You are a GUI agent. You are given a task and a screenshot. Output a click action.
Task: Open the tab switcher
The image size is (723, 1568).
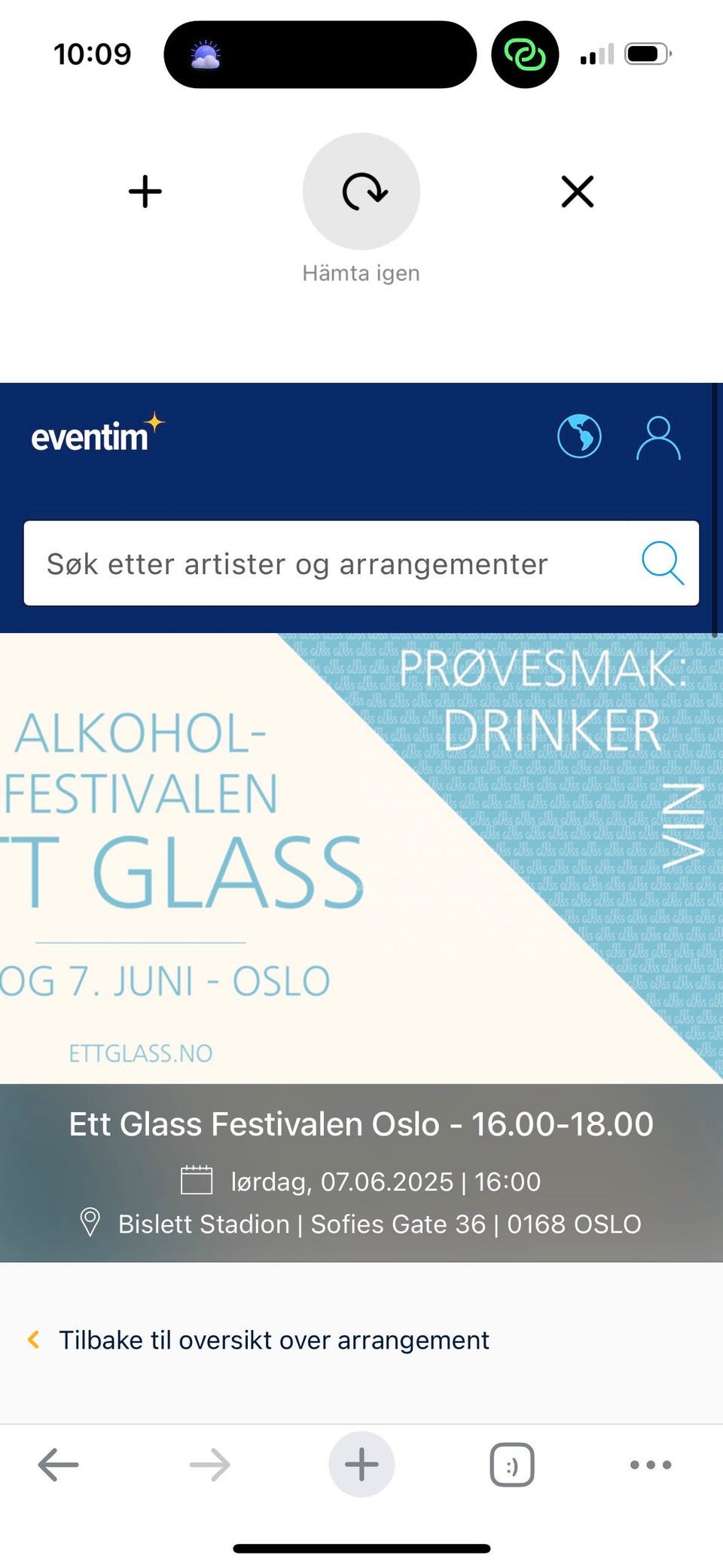tap(512, 1465)
